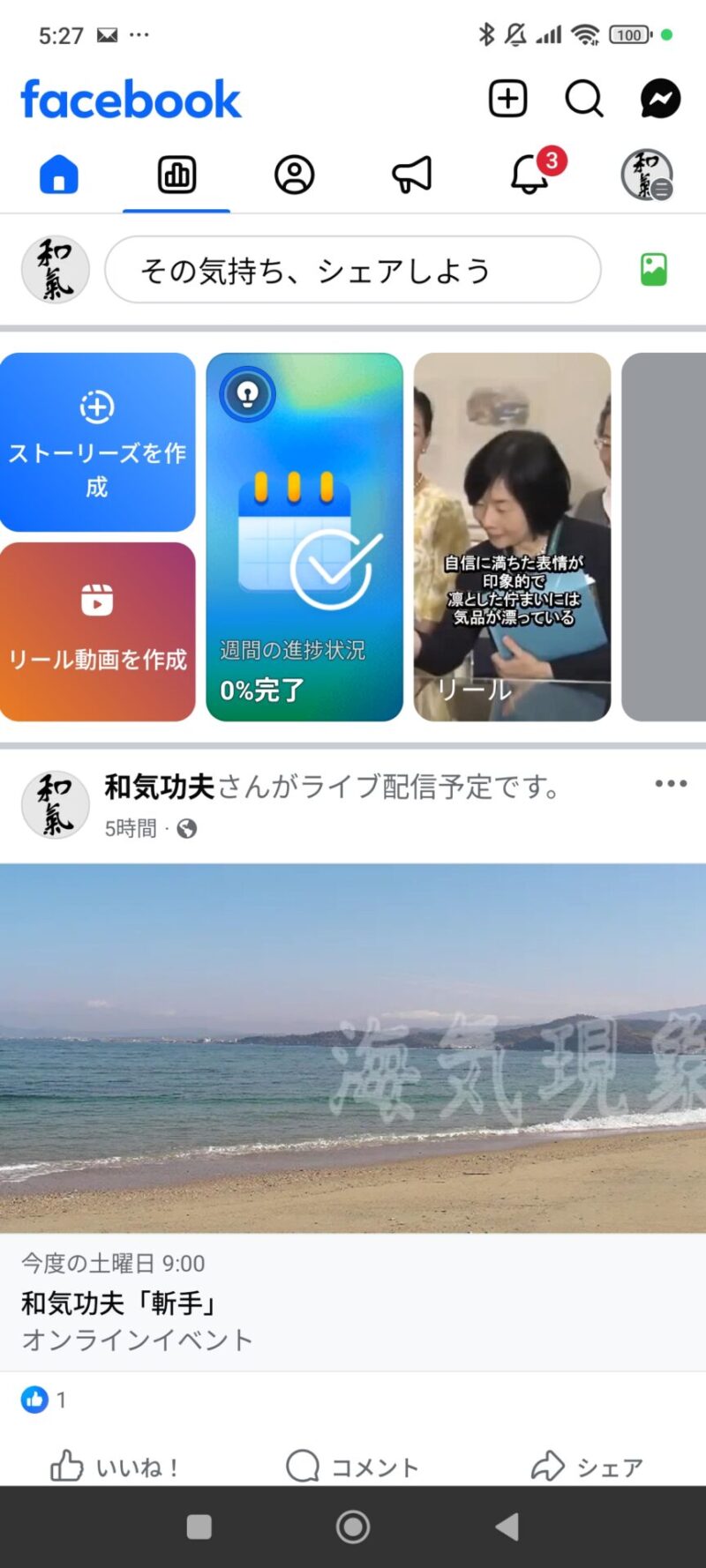
Task: Add a photo with the green image icon
Action: [x=653, y=270]
